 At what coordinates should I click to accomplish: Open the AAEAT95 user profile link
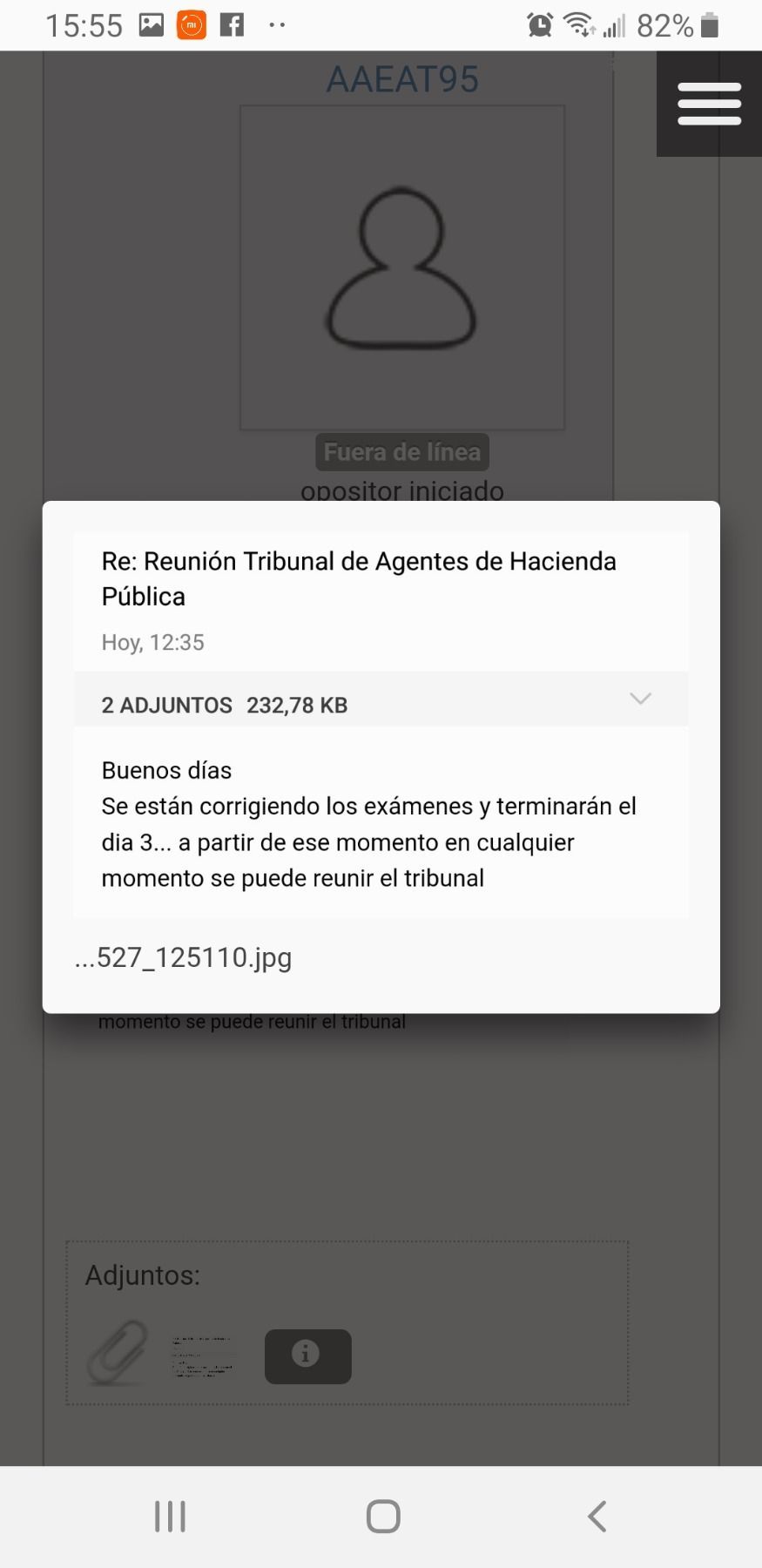tap(402, 79)
